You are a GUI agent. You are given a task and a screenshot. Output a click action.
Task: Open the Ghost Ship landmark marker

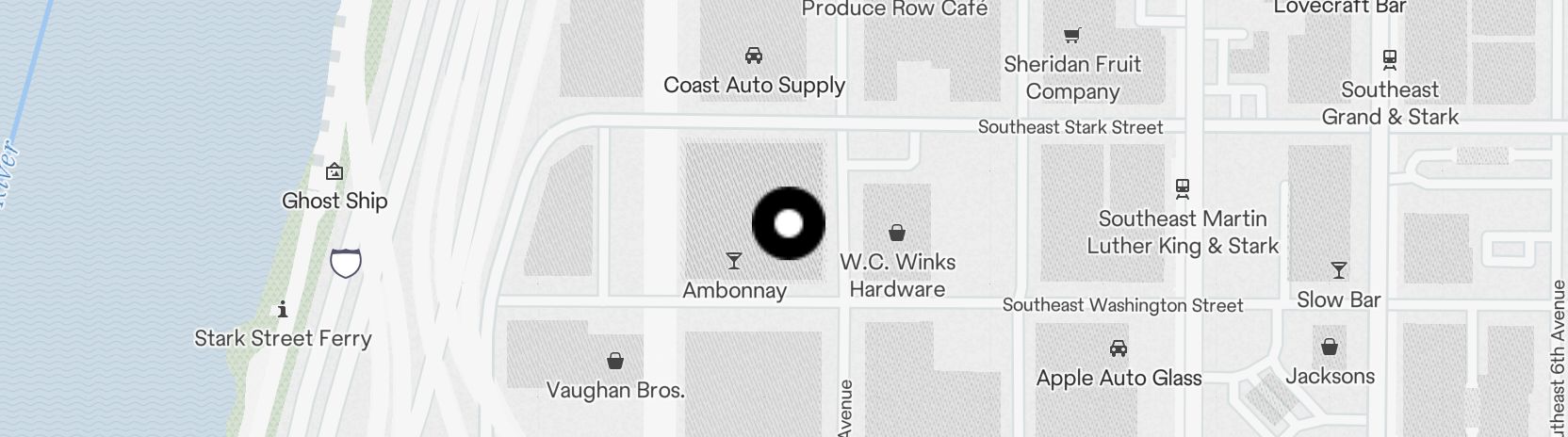coord(334,172)
